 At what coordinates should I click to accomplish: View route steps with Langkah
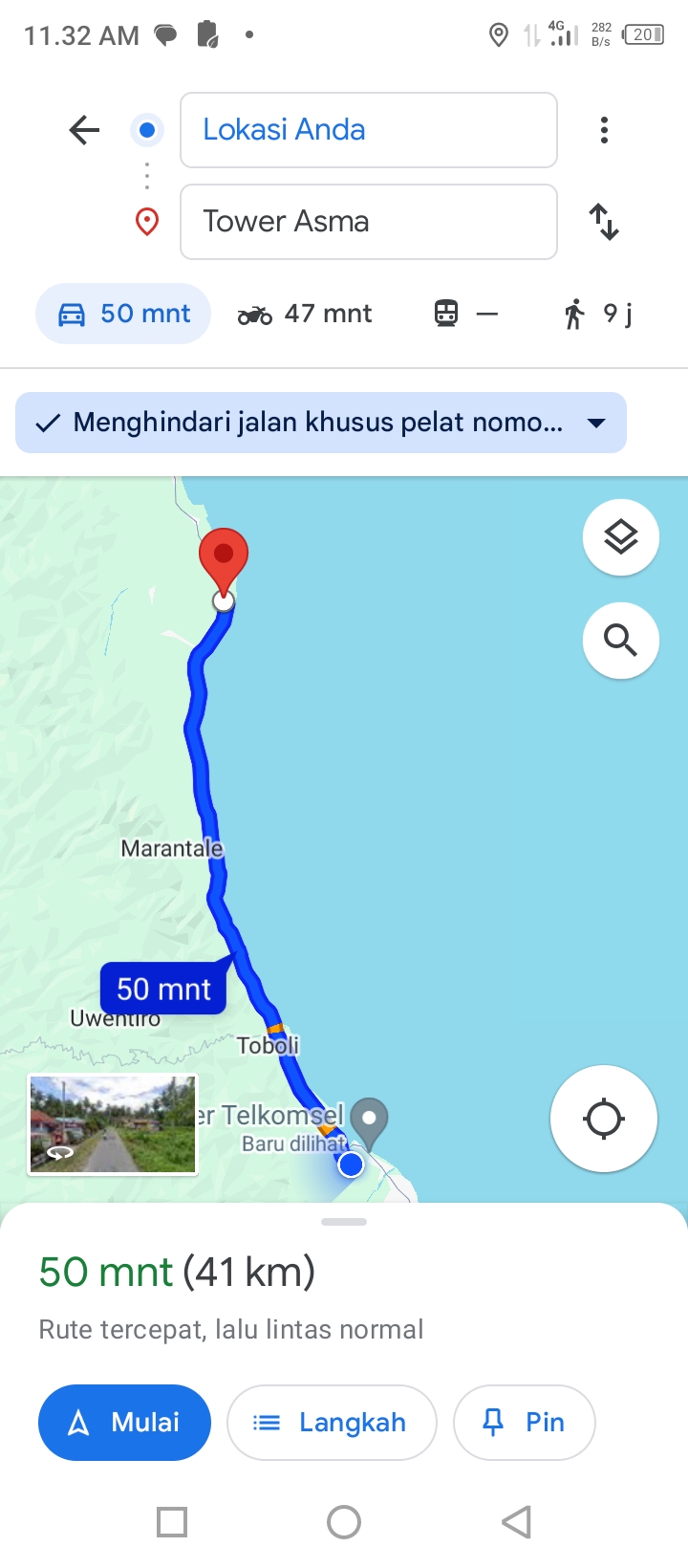332,1423
